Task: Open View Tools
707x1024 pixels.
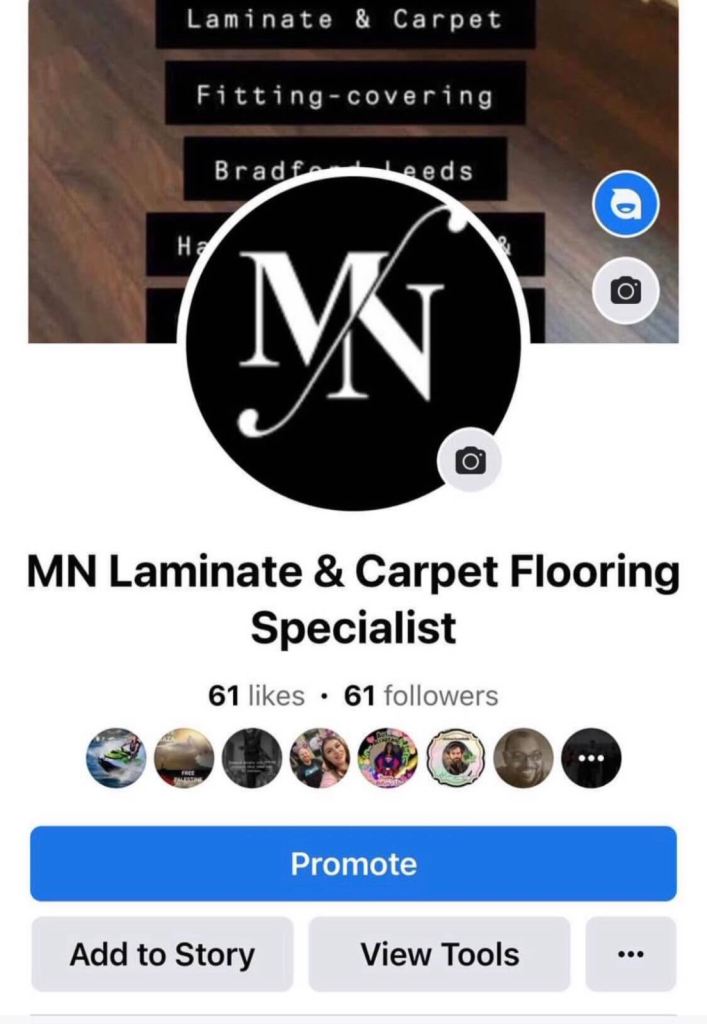Action: point(439,954)
